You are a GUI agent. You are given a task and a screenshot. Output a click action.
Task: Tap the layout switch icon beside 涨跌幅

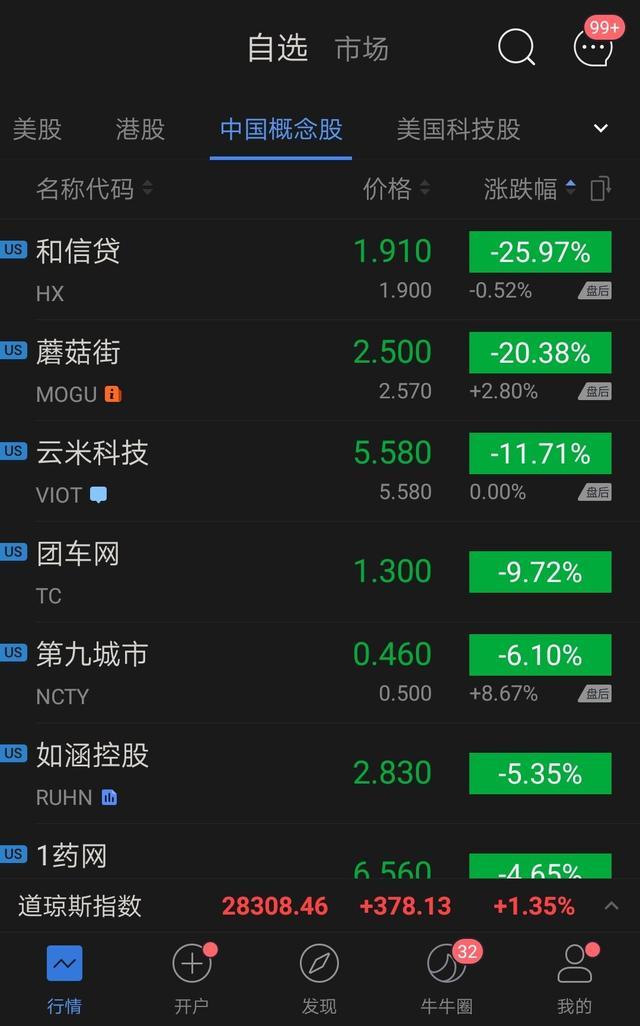pos(601,189)
